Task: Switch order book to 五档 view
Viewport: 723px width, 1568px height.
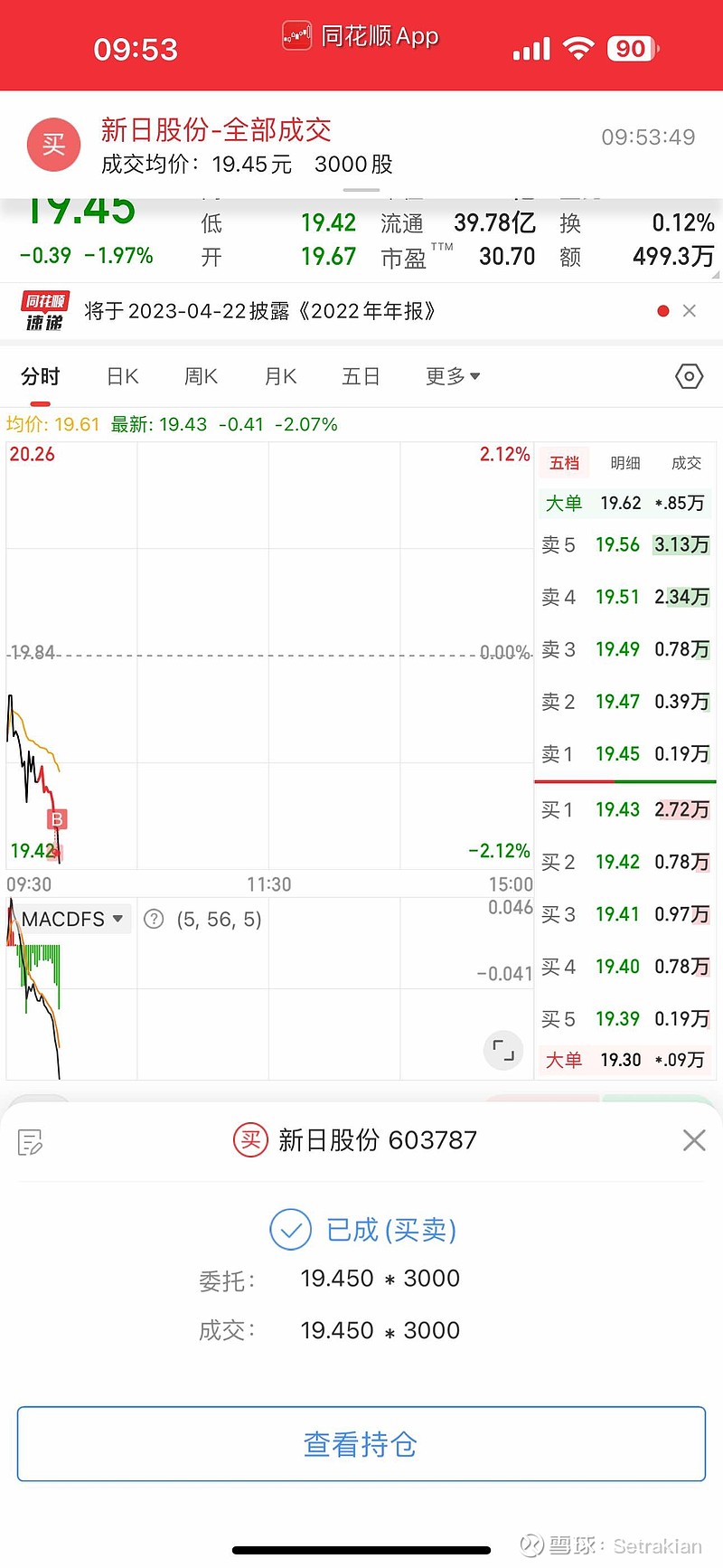Action: tap(564, 463)
